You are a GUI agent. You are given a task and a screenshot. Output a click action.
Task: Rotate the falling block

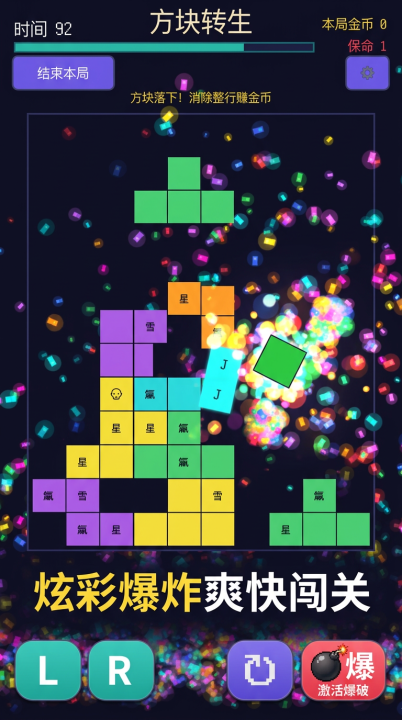tap(260, 670)
